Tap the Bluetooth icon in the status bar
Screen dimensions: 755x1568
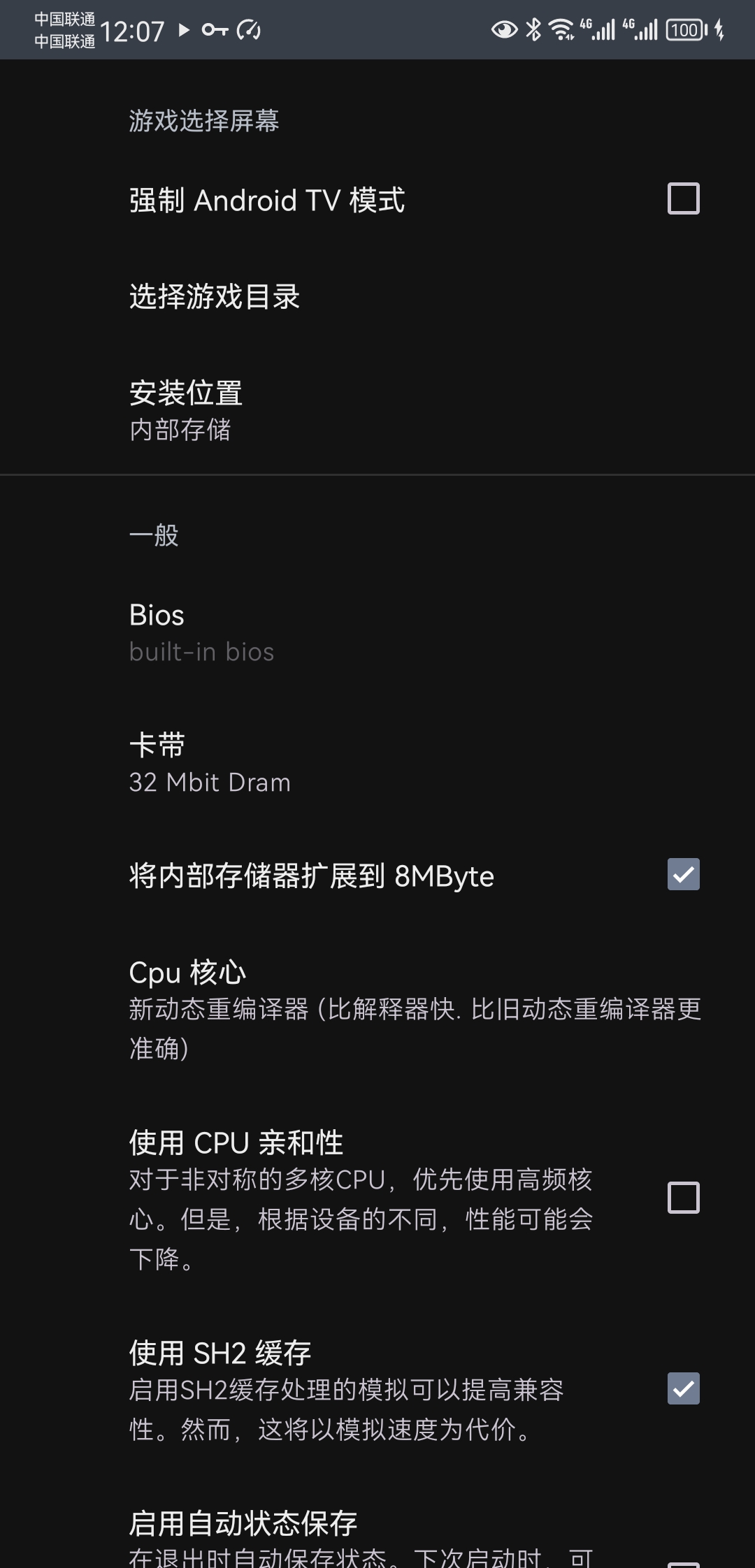pos(533,29)
